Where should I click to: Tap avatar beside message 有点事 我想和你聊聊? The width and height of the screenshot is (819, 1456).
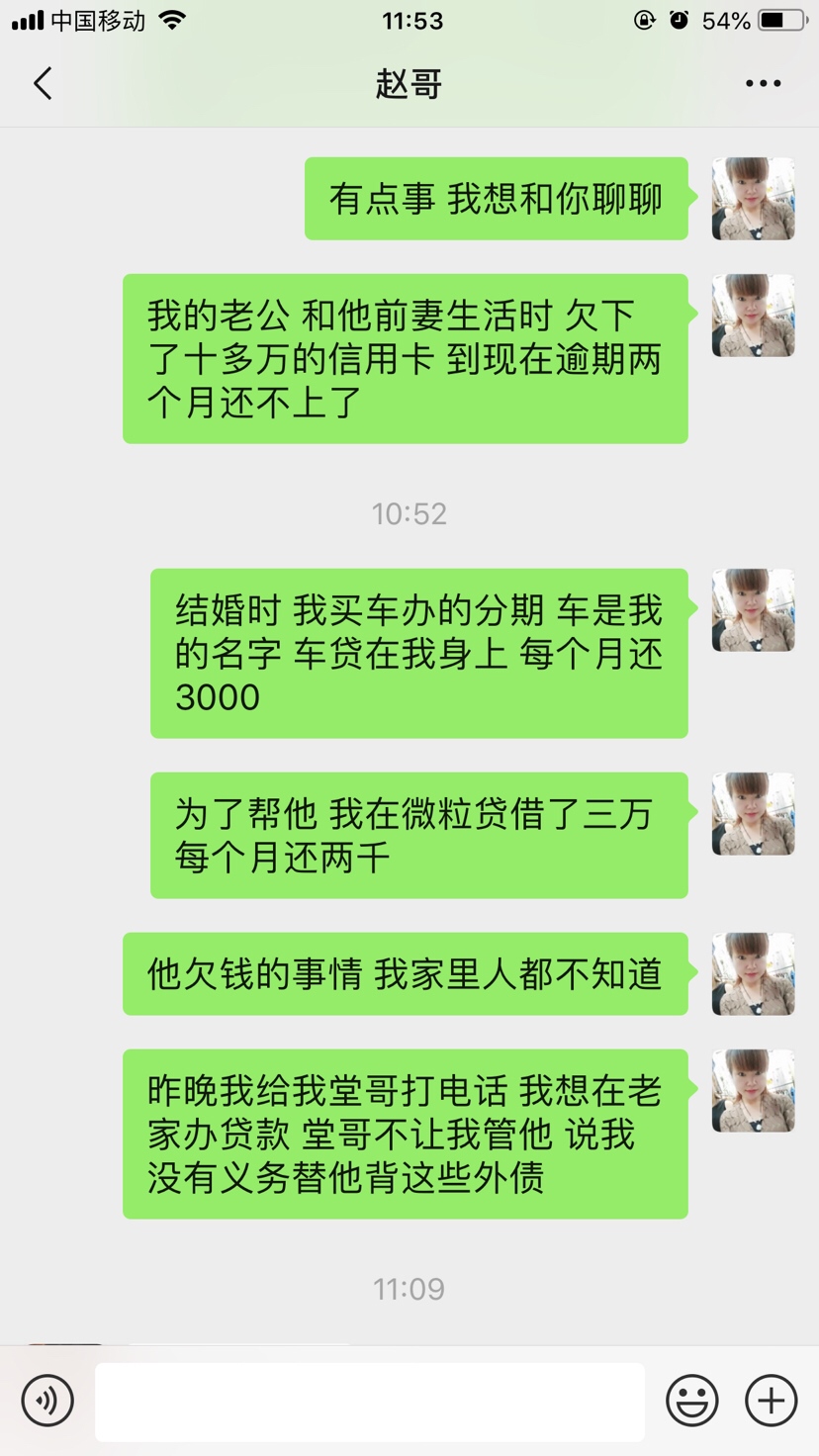pos(753,199)
